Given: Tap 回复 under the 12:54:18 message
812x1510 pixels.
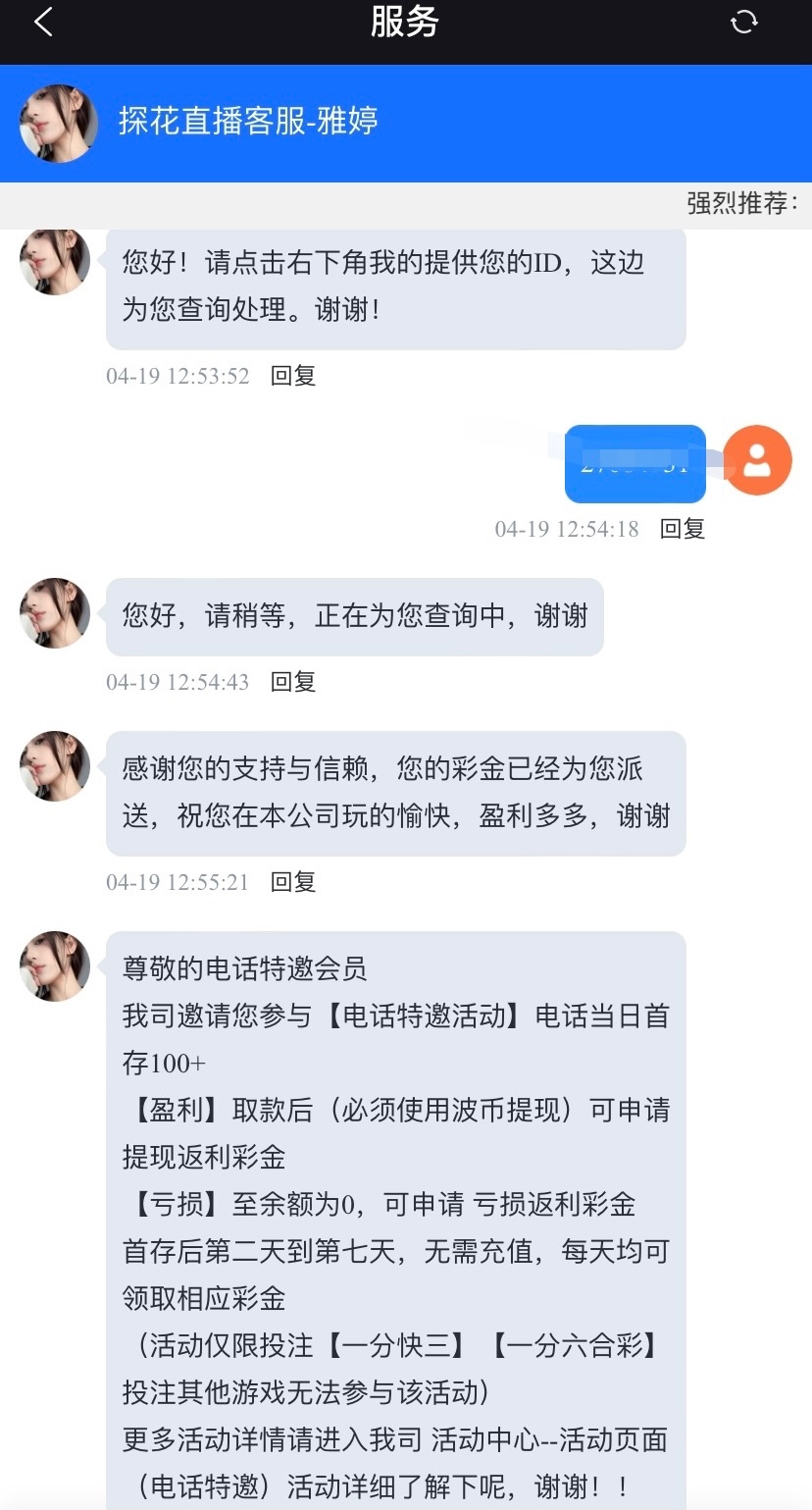Looking at the screenshot, I should [683, 529].
